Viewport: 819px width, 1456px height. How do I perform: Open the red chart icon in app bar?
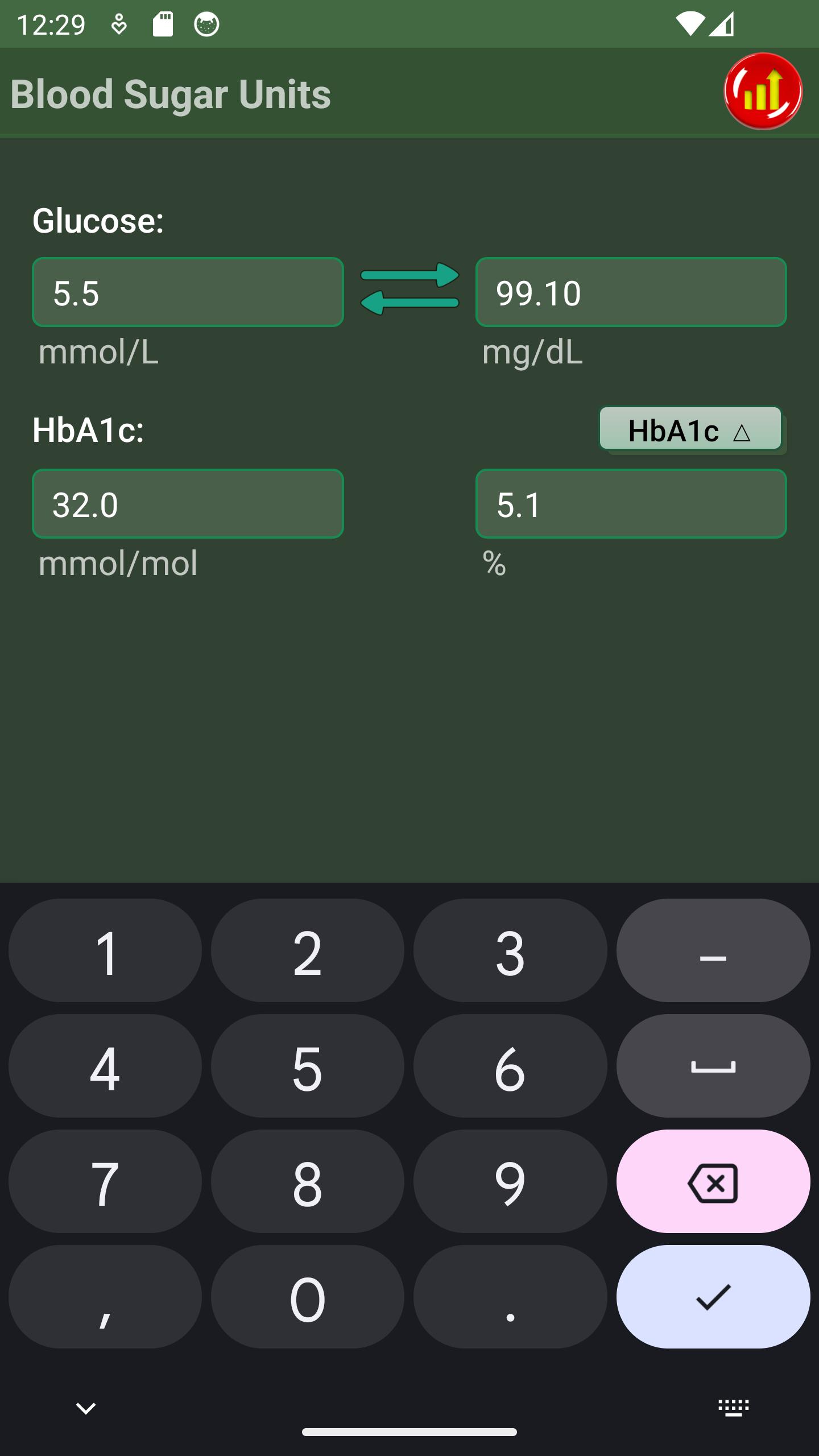pos(763,92)
